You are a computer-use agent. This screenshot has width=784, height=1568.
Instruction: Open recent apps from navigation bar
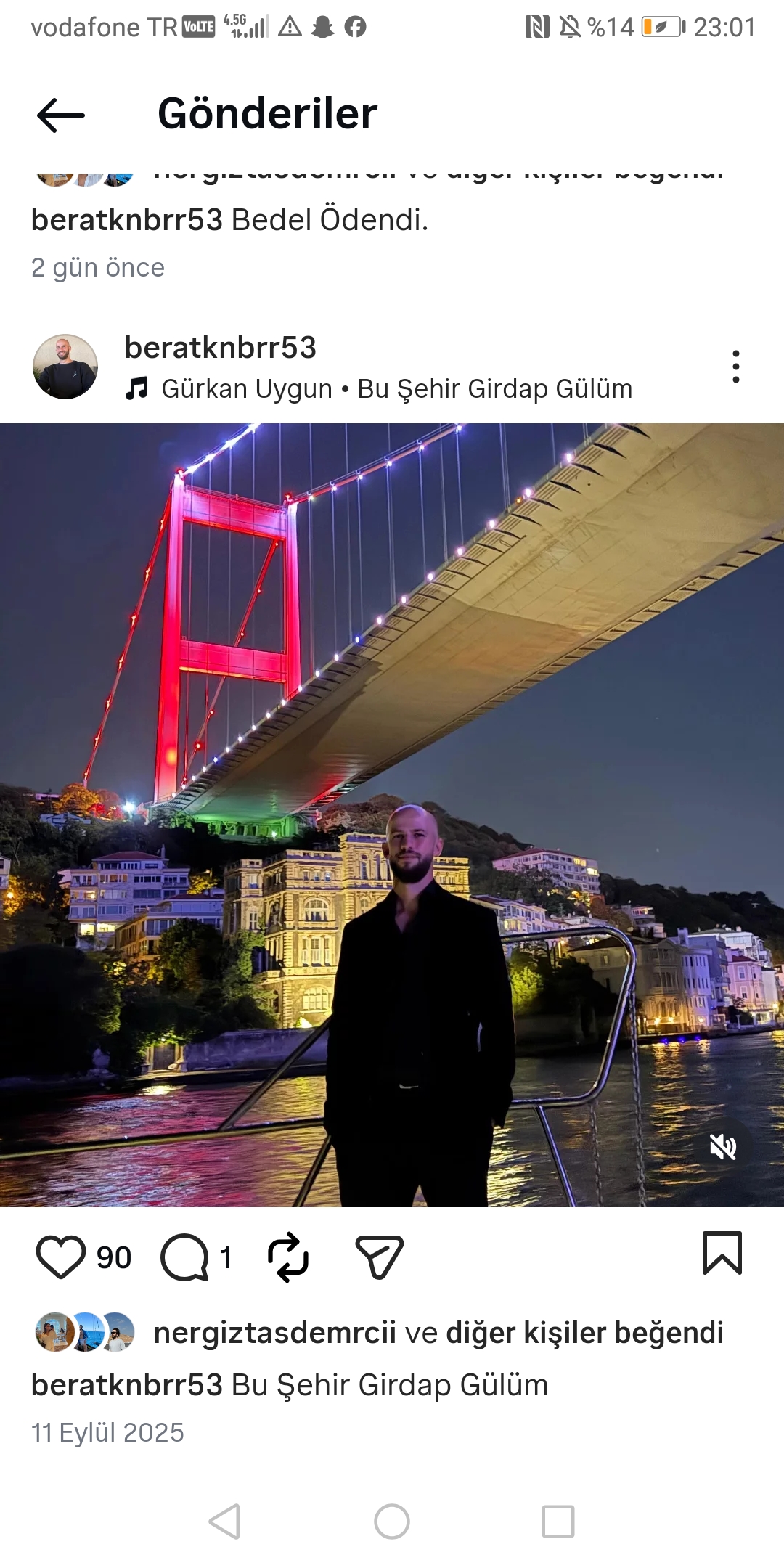point(558,1521)
